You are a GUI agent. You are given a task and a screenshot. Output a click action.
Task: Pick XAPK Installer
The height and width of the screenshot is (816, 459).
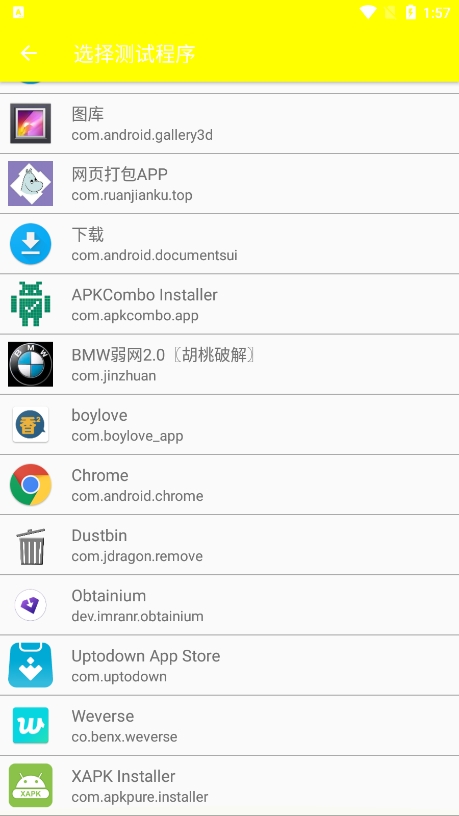230,785
